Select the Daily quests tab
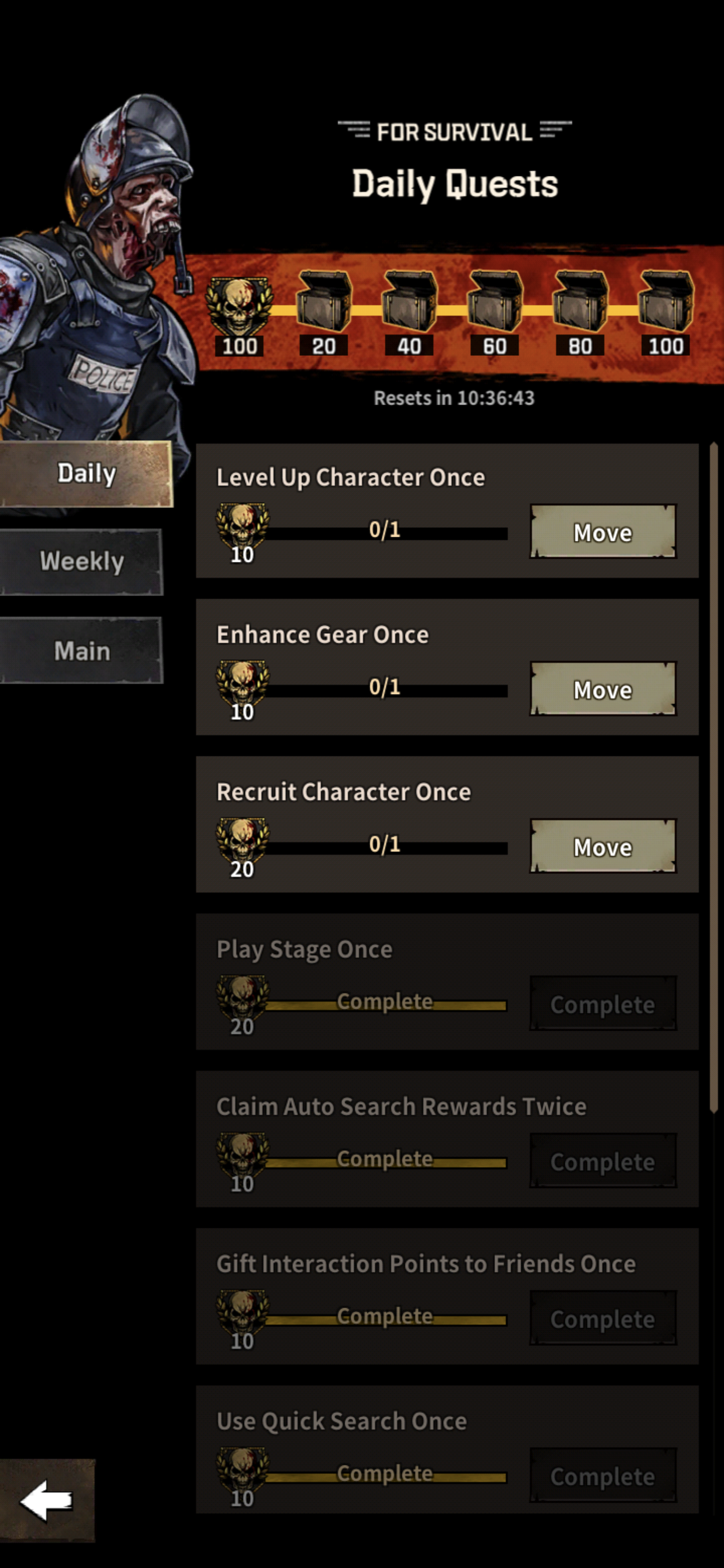This screenshot has height=1568, width=724. [86, 473]
